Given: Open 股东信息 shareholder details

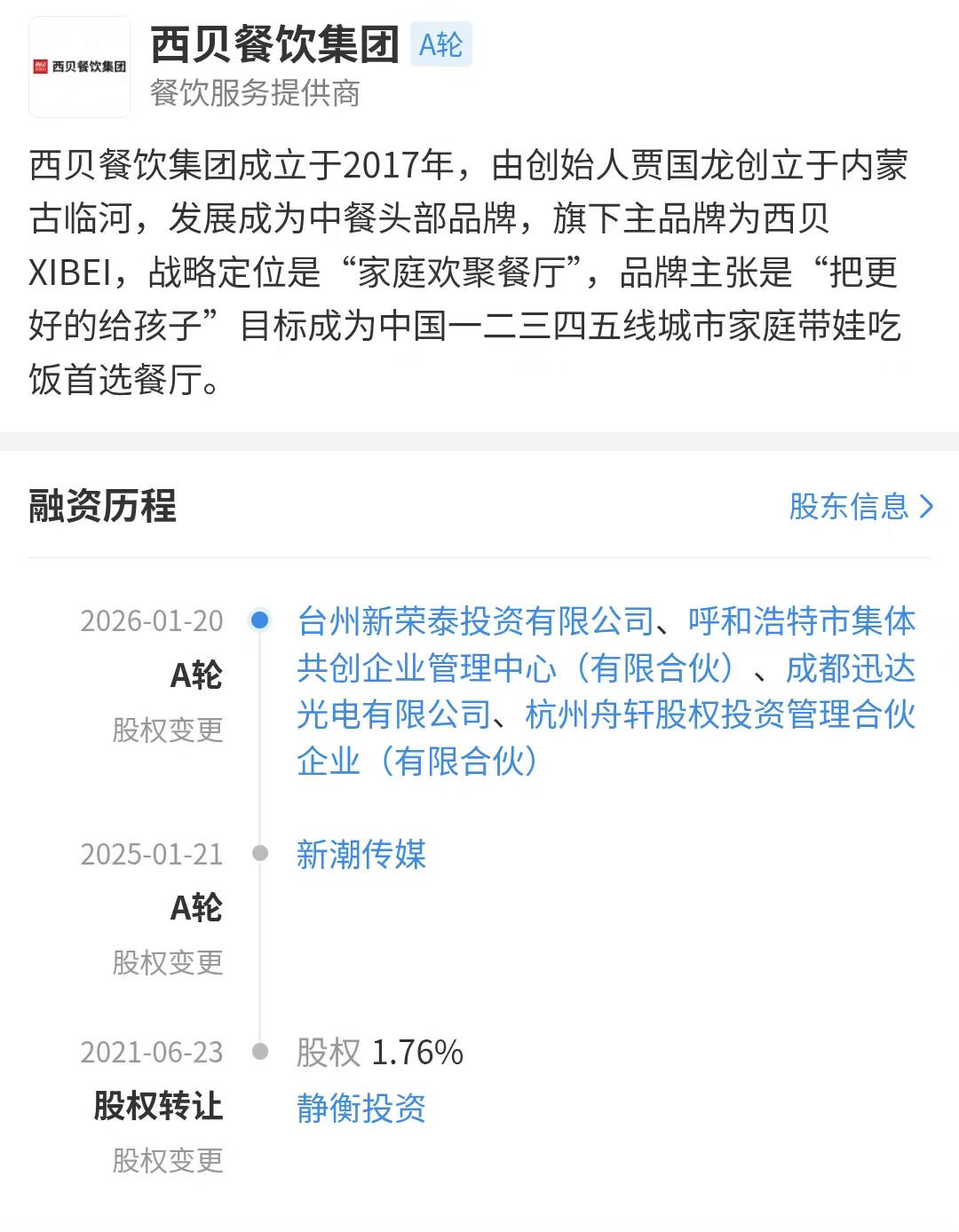Looking at the screenshot, I should [860, 507].
